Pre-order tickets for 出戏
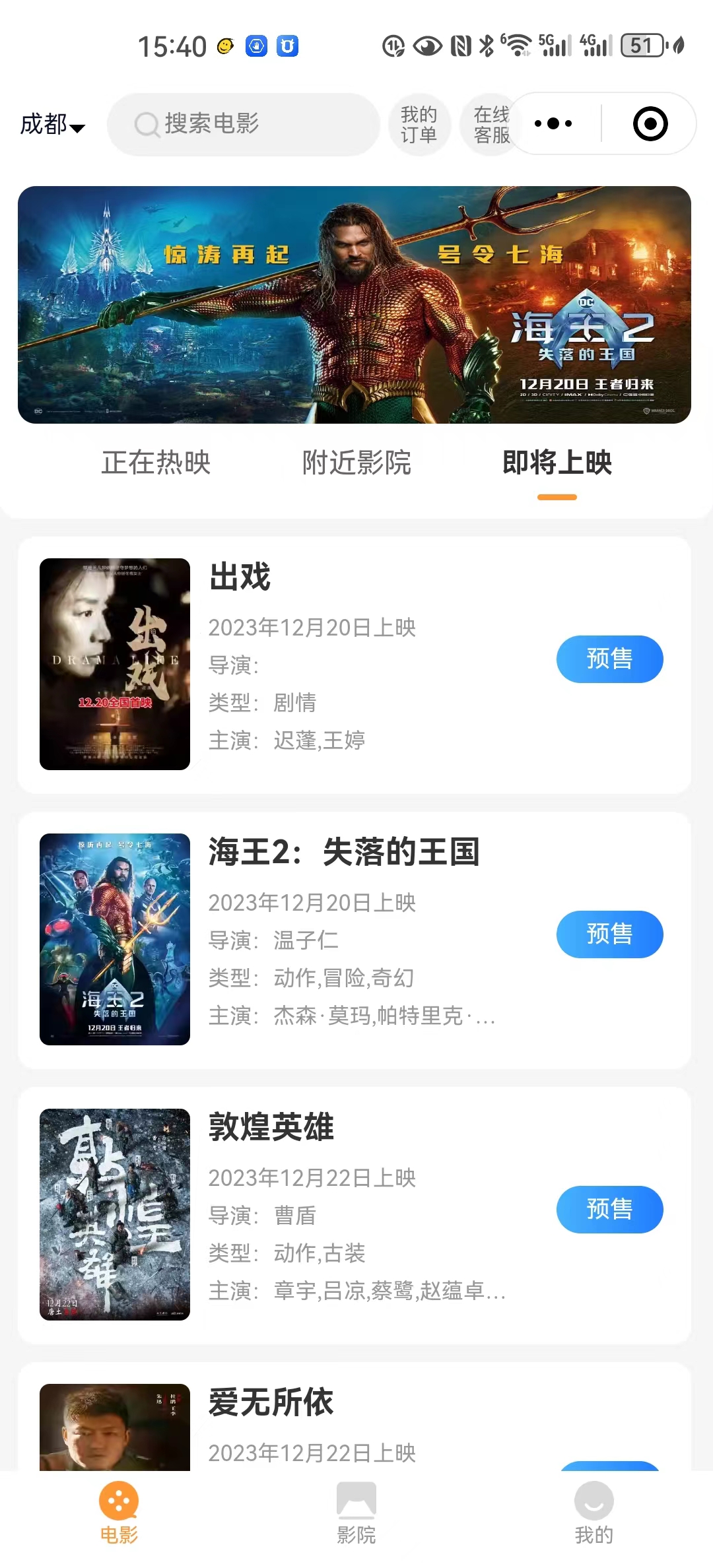 point(609,659)
